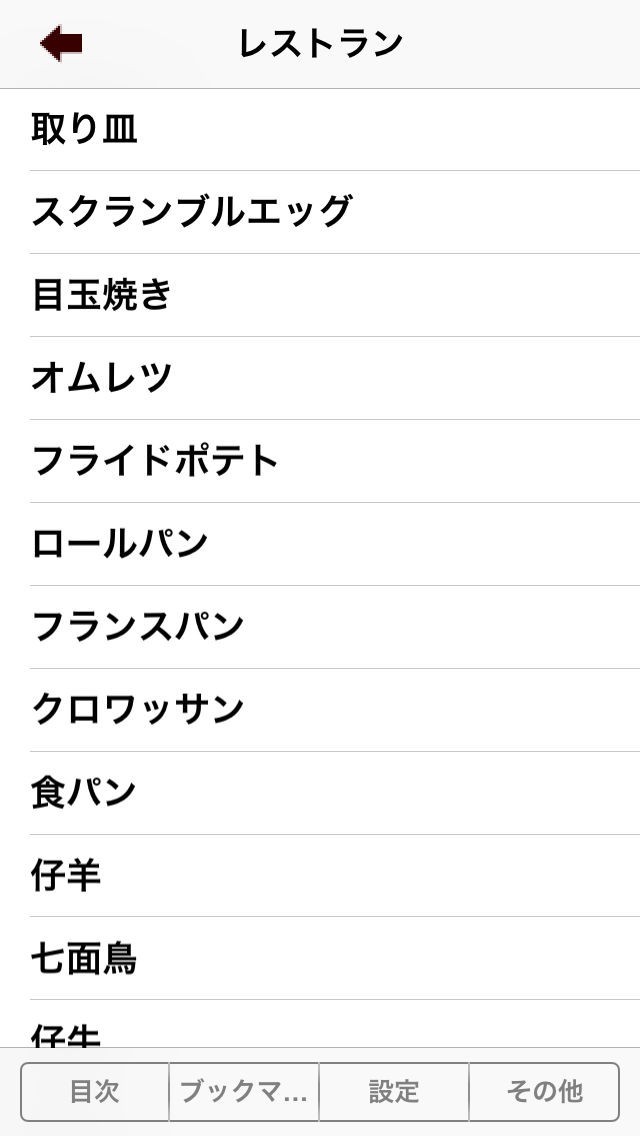The width and height of the screenshot is (640, 1136).
Task: Open the 目次 table of contents
Action: [x=94, y=1092]
